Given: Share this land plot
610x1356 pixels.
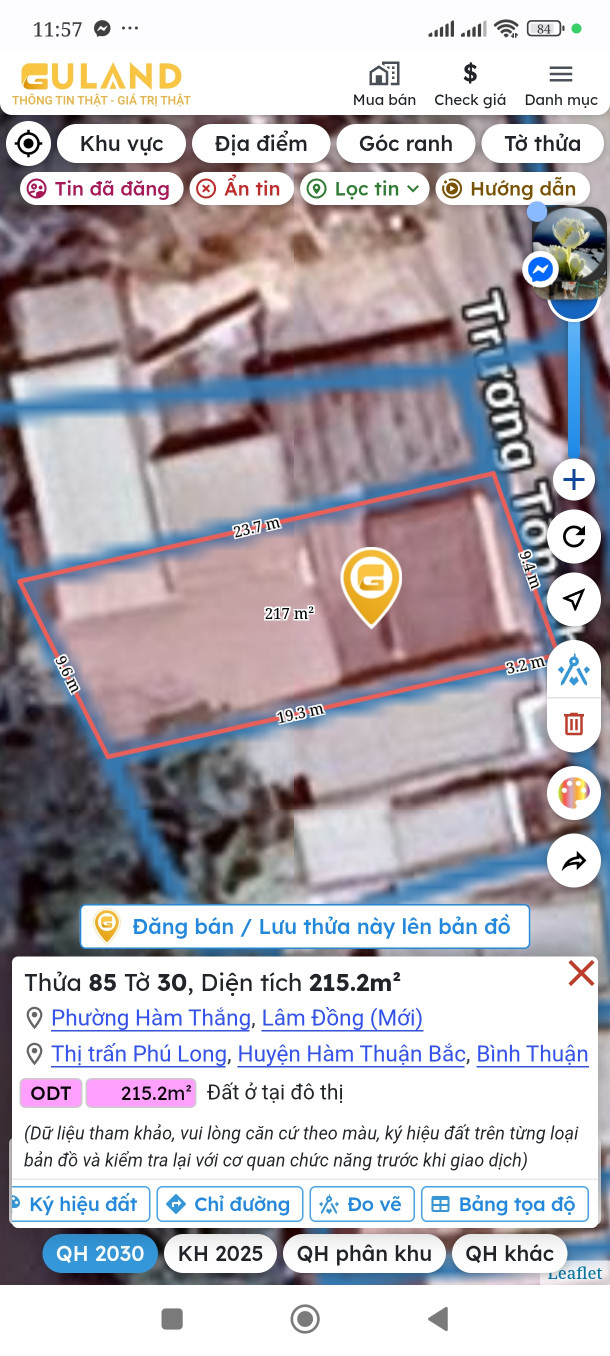Looking at the screenshot, I should pos(574,862).
